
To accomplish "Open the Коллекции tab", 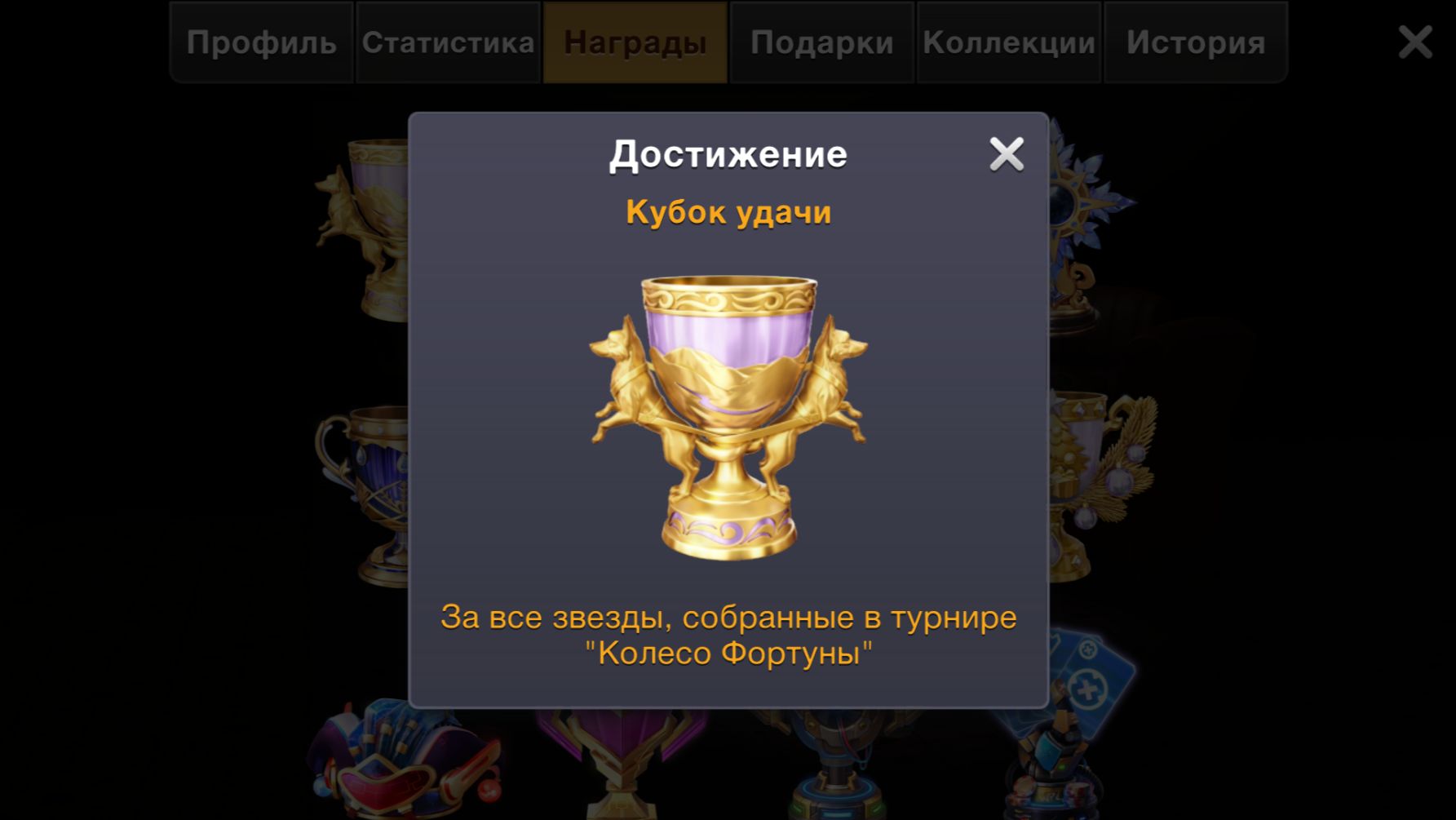I will [1009, 42].
